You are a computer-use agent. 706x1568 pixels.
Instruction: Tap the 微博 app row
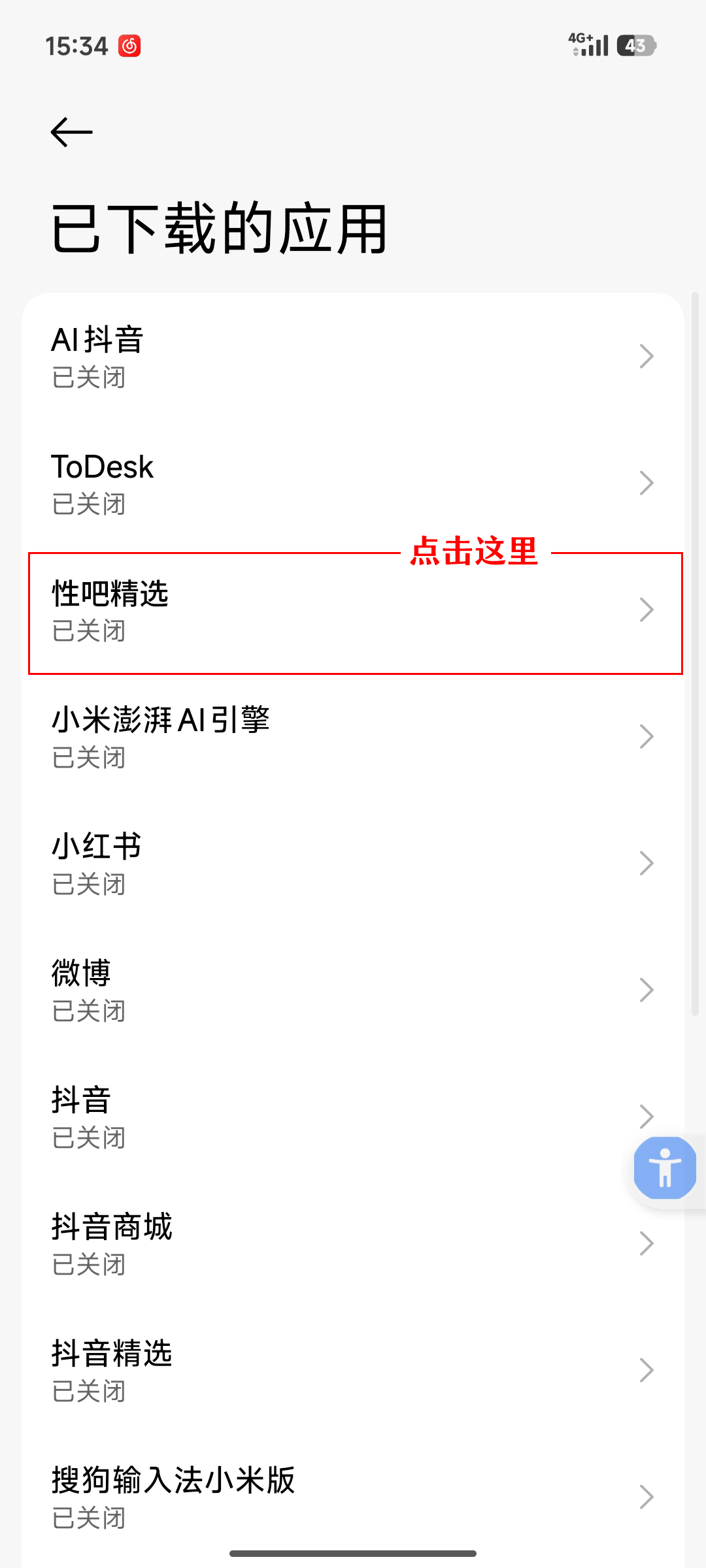pos(353,990)
